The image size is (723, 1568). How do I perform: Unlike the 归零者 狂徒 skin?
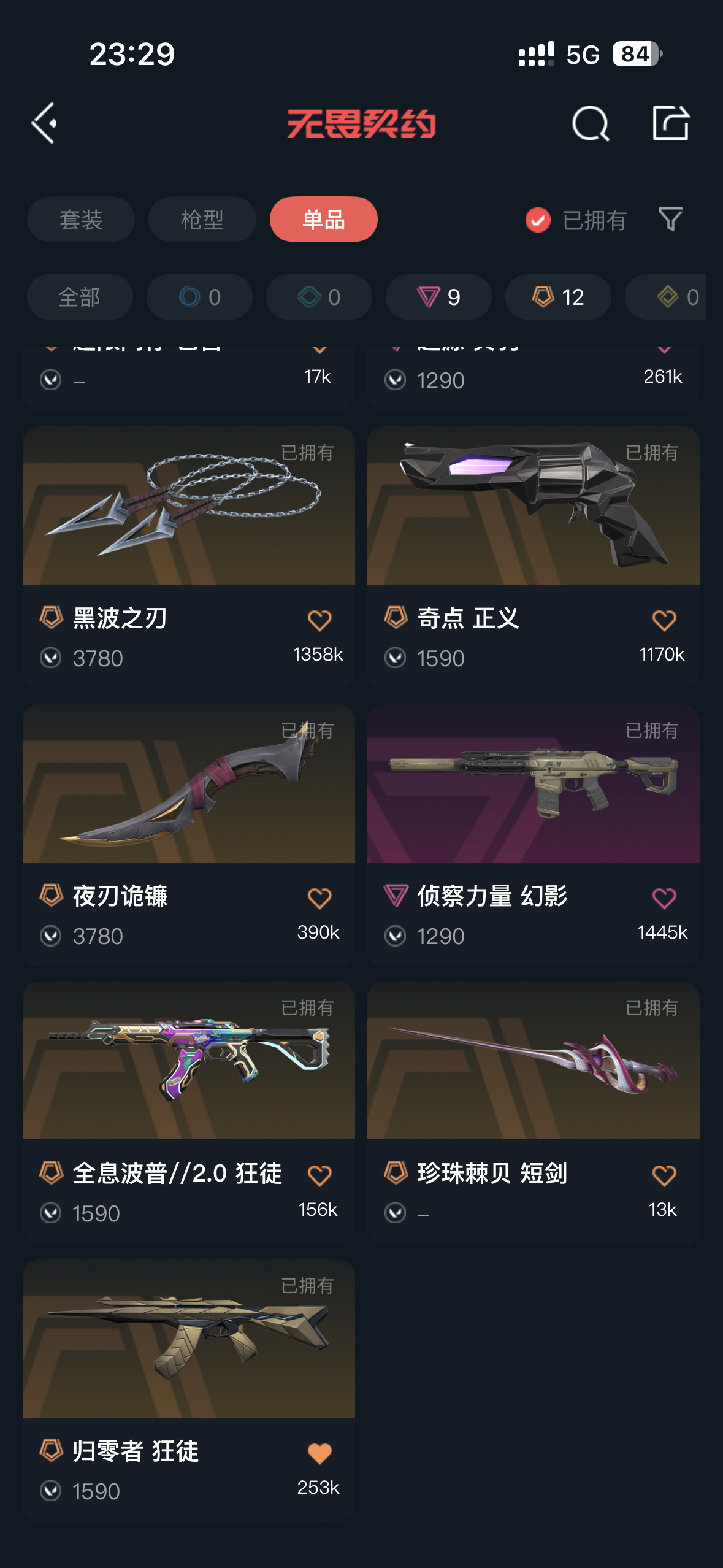pos(319,1453)
